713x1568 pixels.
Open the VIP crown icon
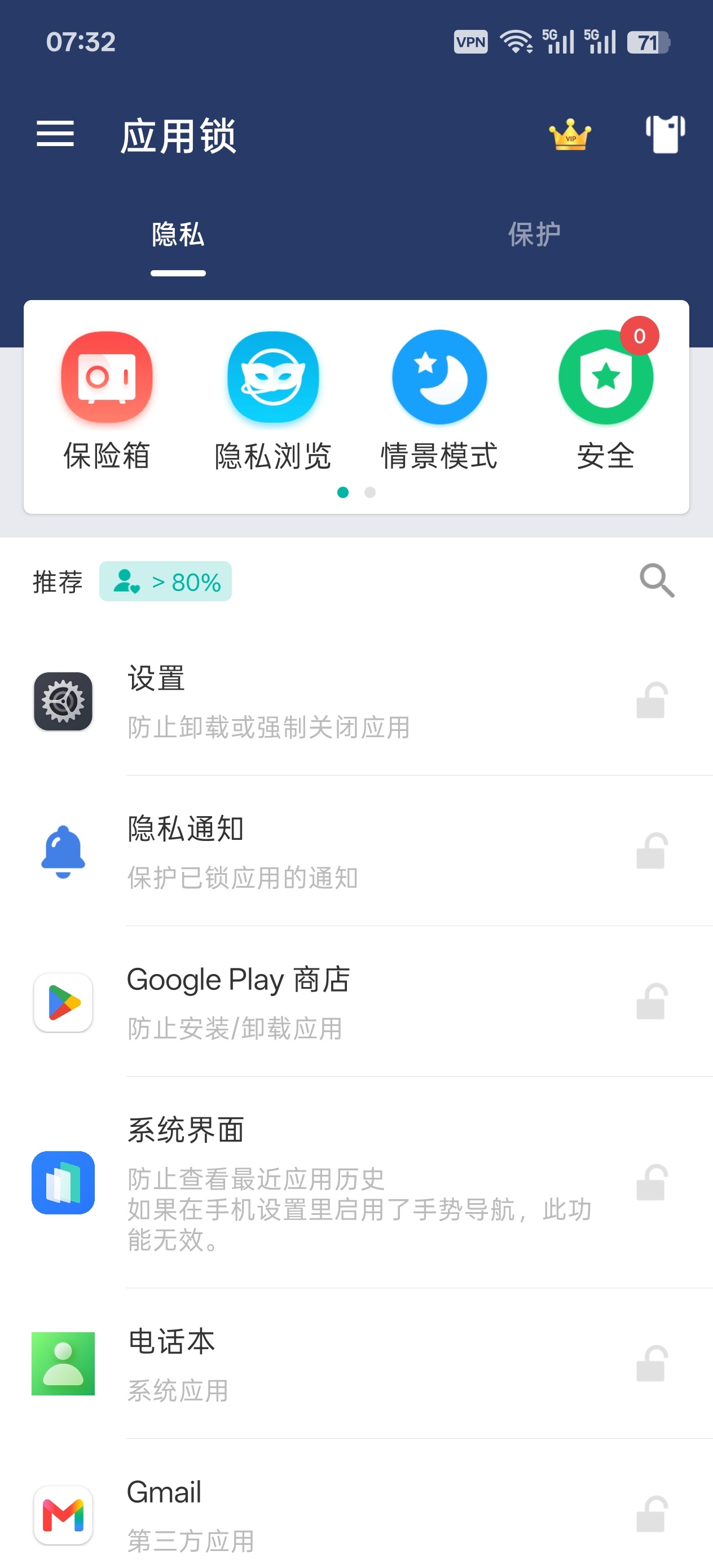570,135
